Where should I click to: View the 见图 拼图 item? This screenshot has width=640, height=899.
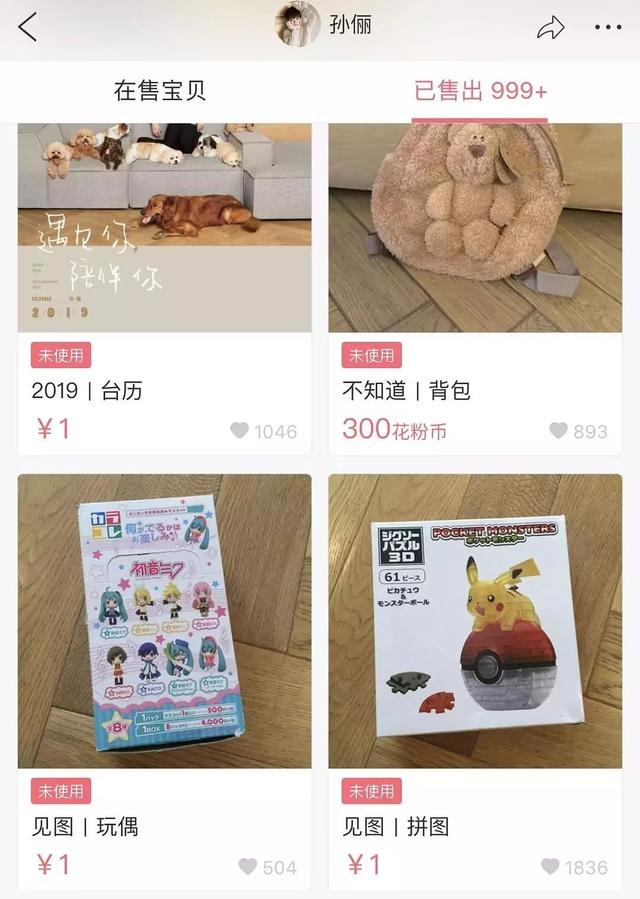pyautogui.click(x=475, y=621)
